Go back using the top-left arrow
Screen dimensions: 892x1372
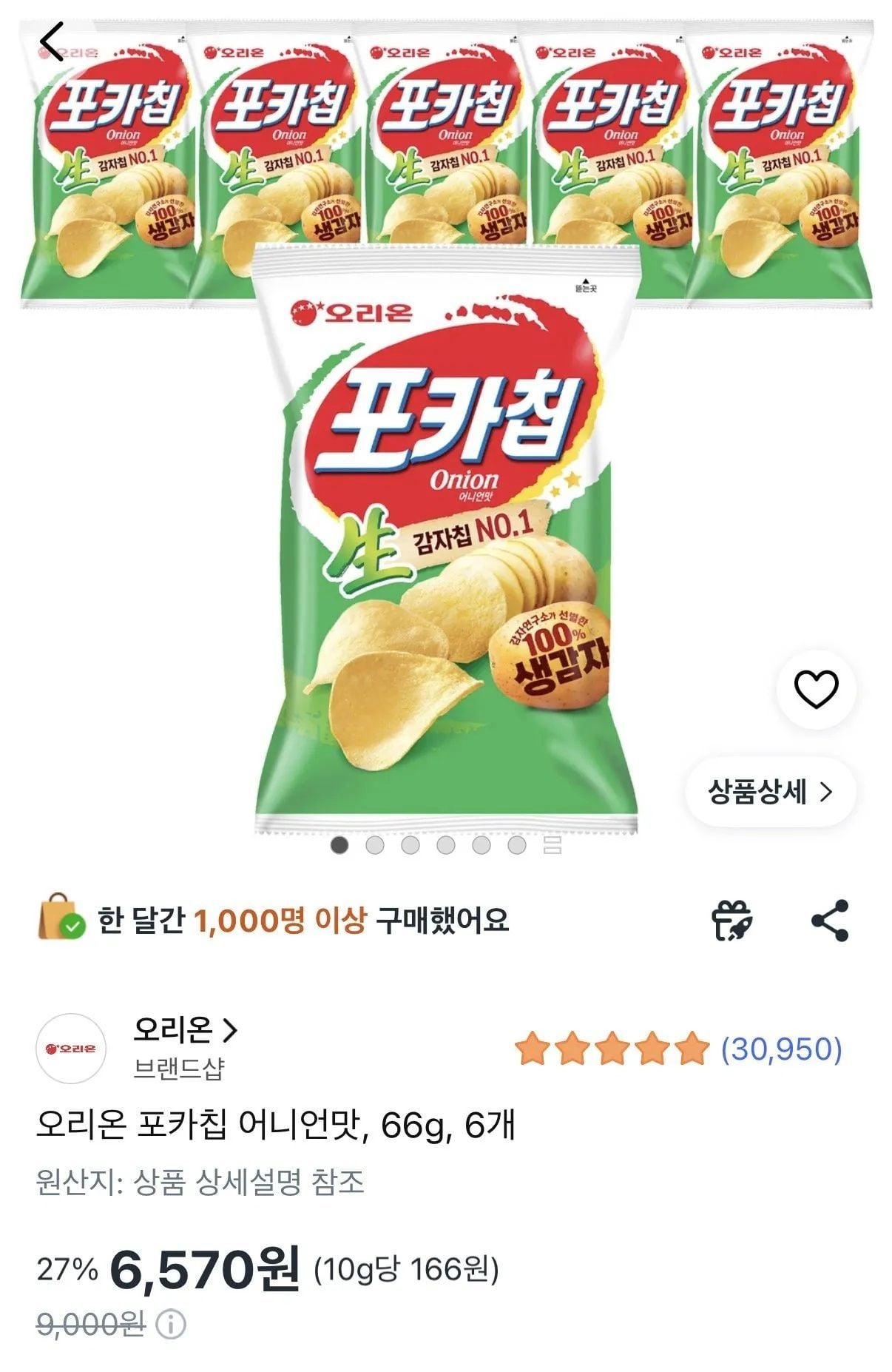click(52, 41)
